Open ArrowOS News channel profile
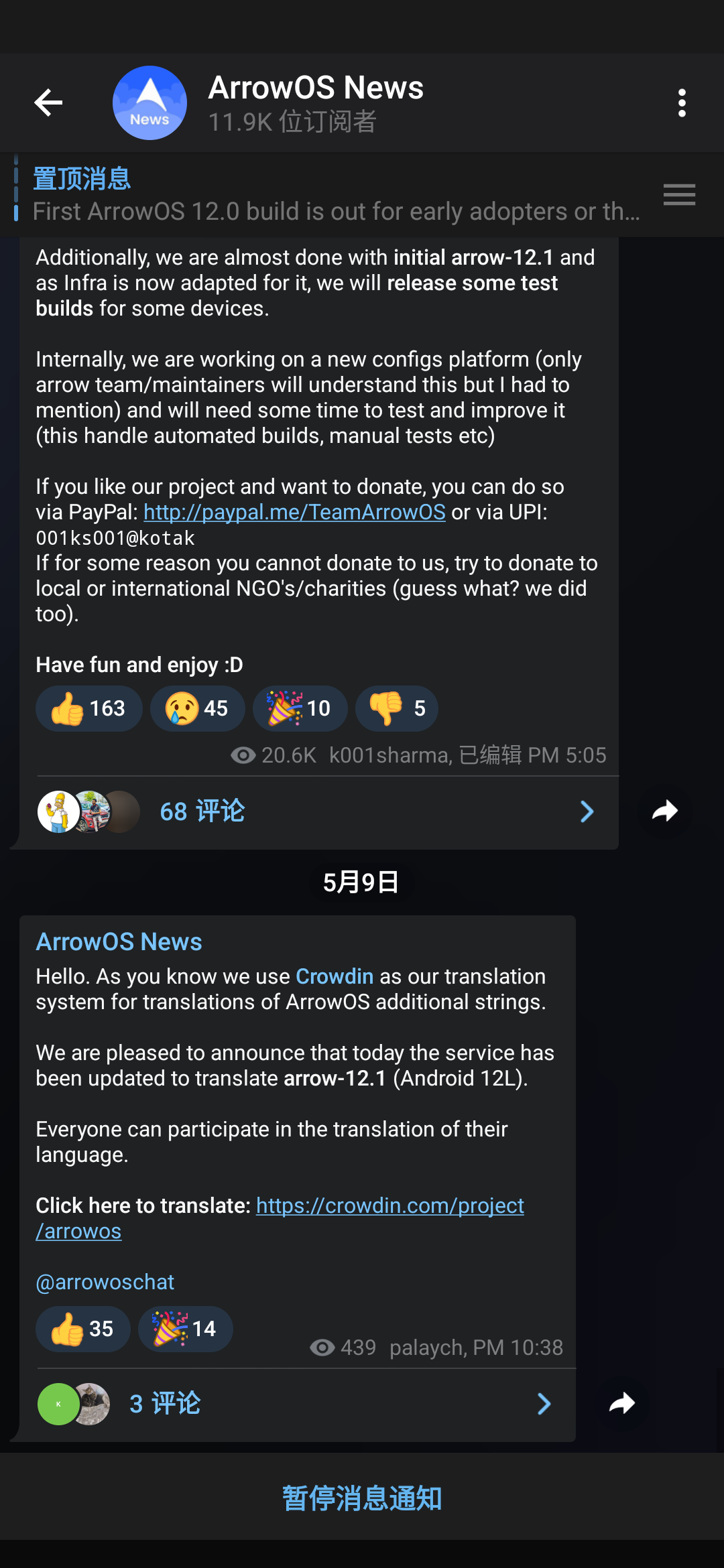The height and width of the screenshot is (1568, 724). 315,103
